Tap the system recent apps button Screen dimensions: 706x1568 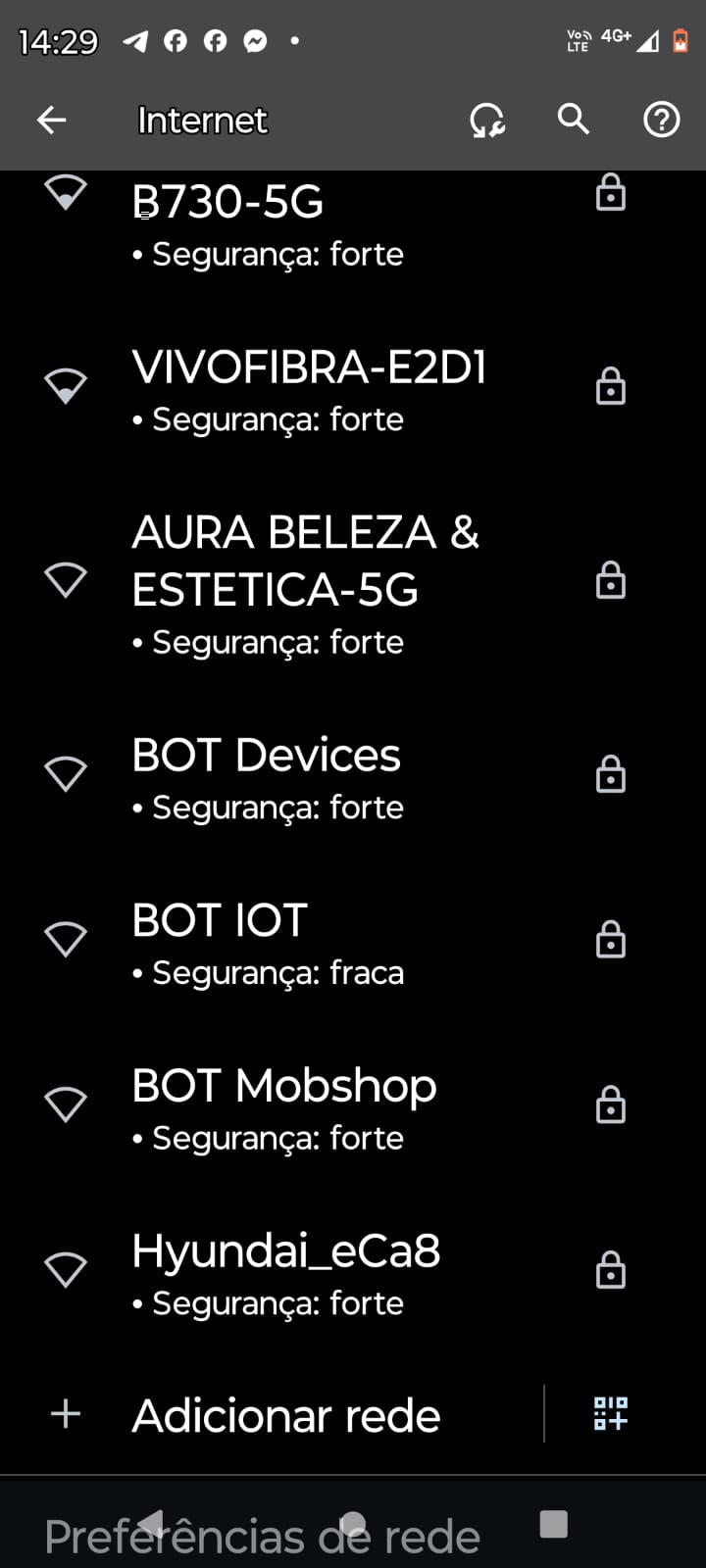click(554, 1524)
